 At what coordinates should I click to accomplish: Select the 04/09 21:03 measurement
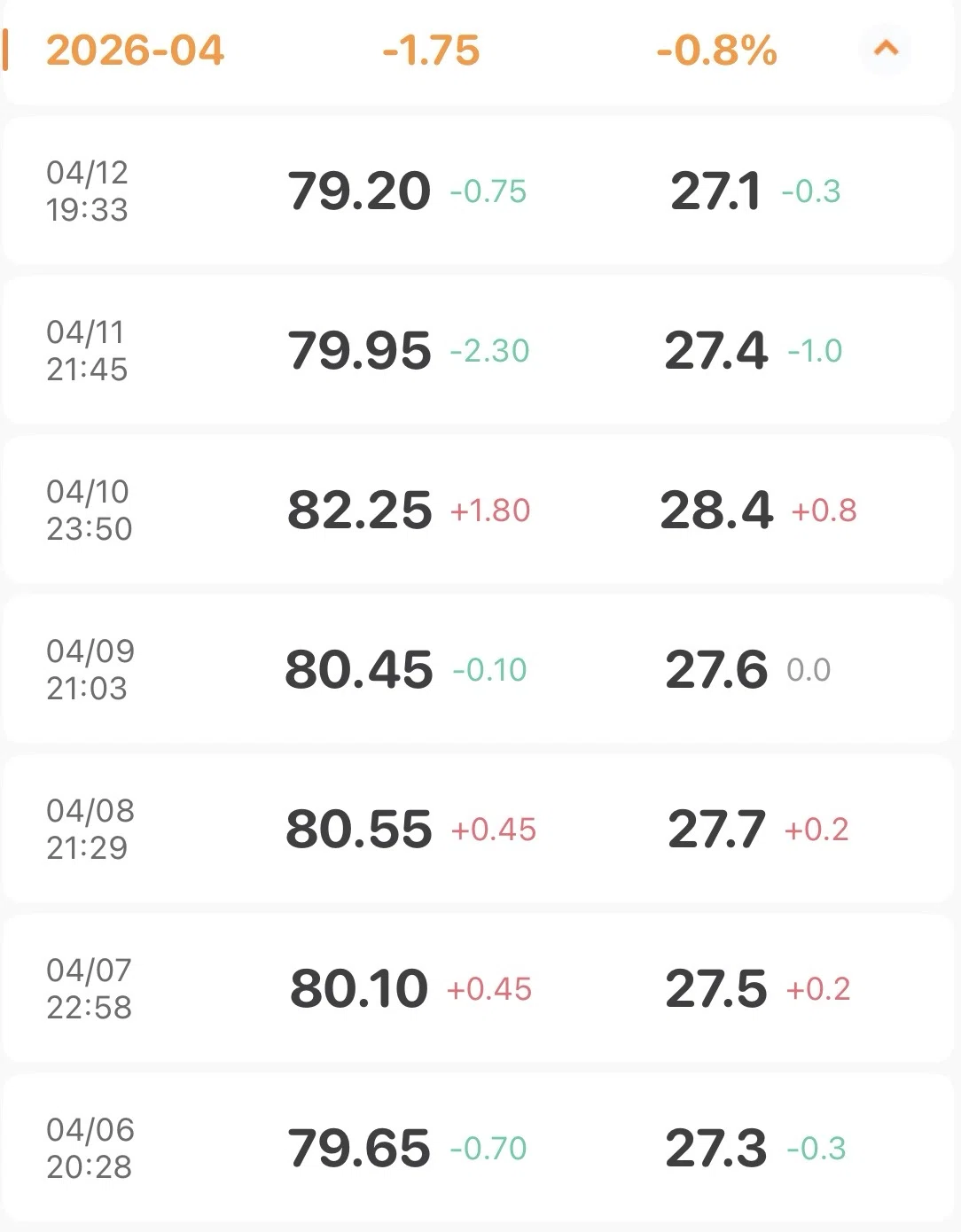[x=479, y=669]
